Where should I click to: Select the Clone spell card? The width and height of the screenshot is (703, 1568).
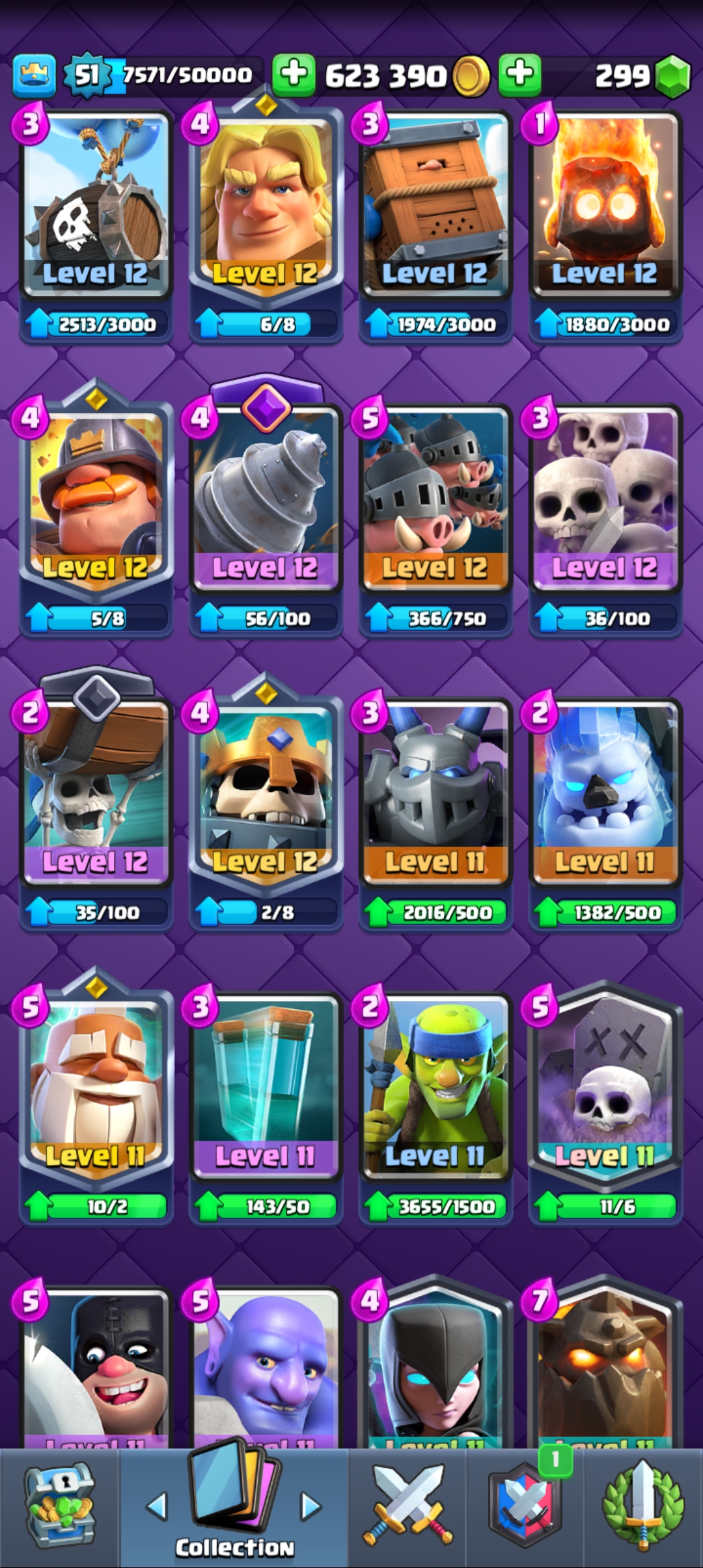(266, 1107)
